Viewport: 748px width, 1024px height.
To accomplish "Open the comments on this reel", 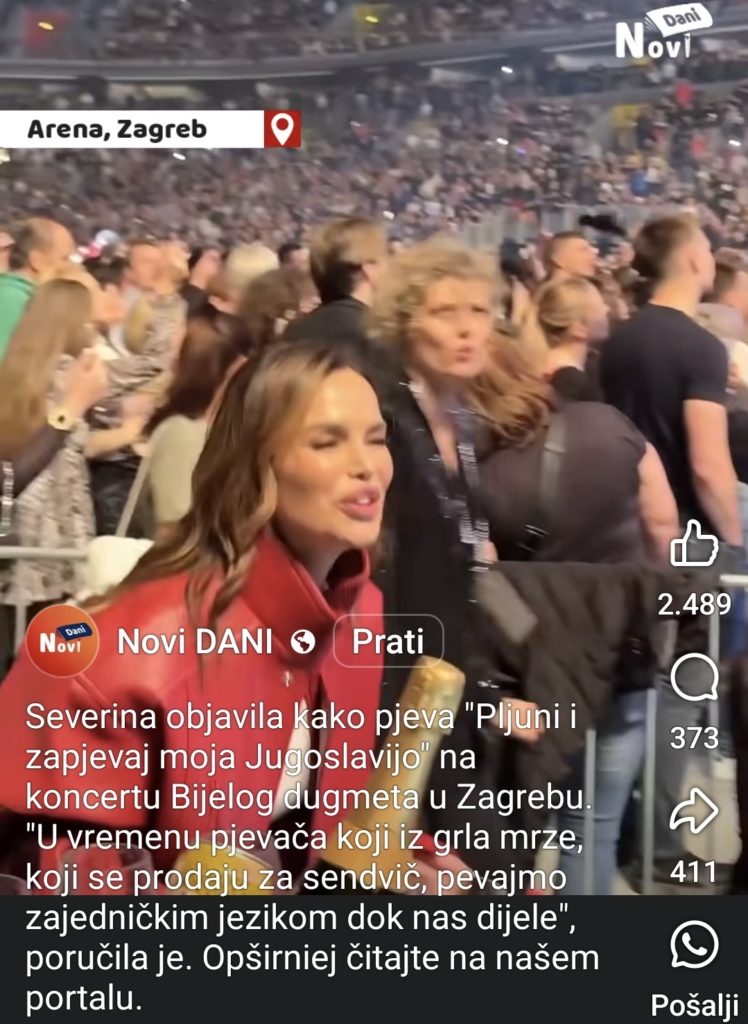I will pyautogui.click(x=694, y=679).
